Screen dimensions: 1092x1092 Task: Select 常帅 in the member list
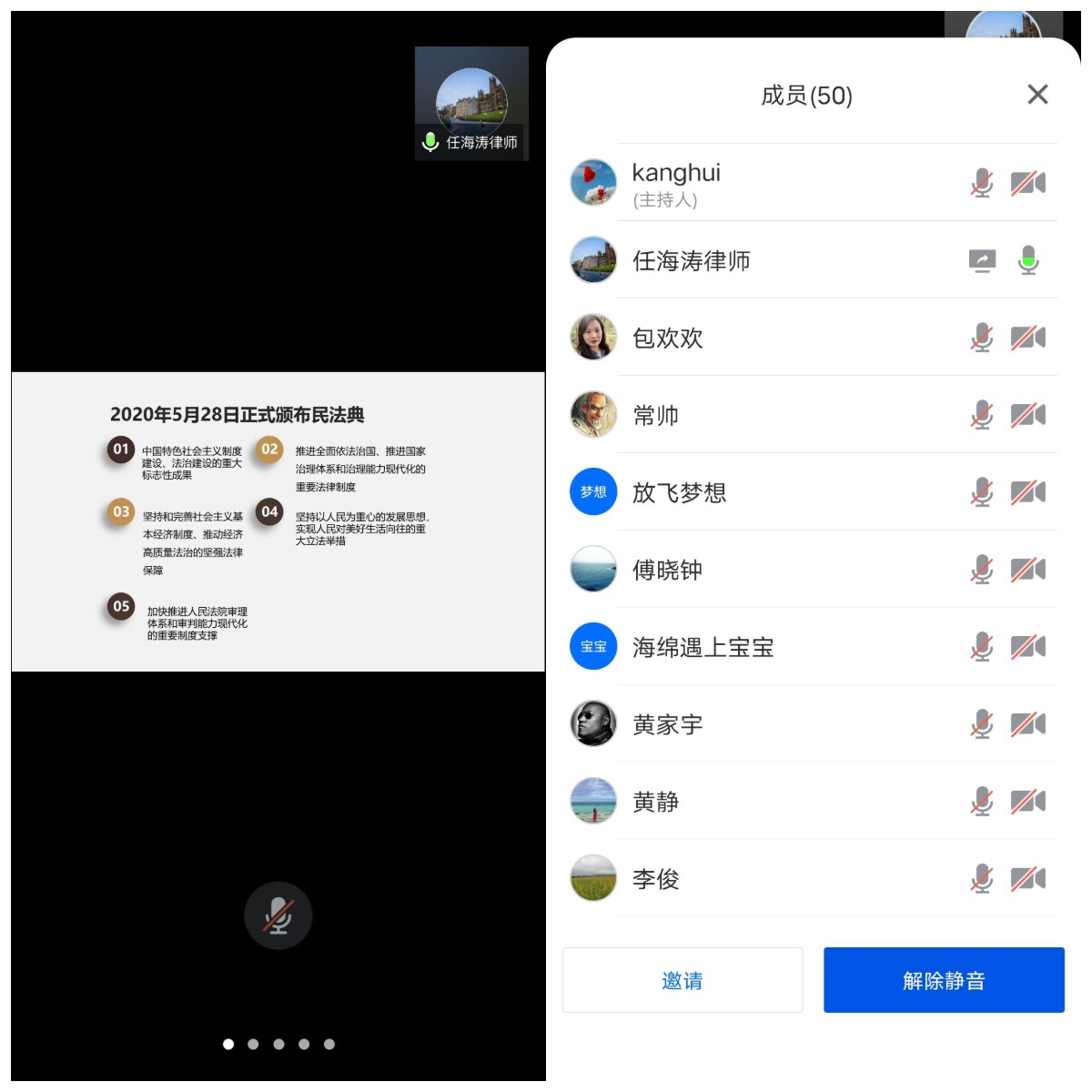[656, 416]
